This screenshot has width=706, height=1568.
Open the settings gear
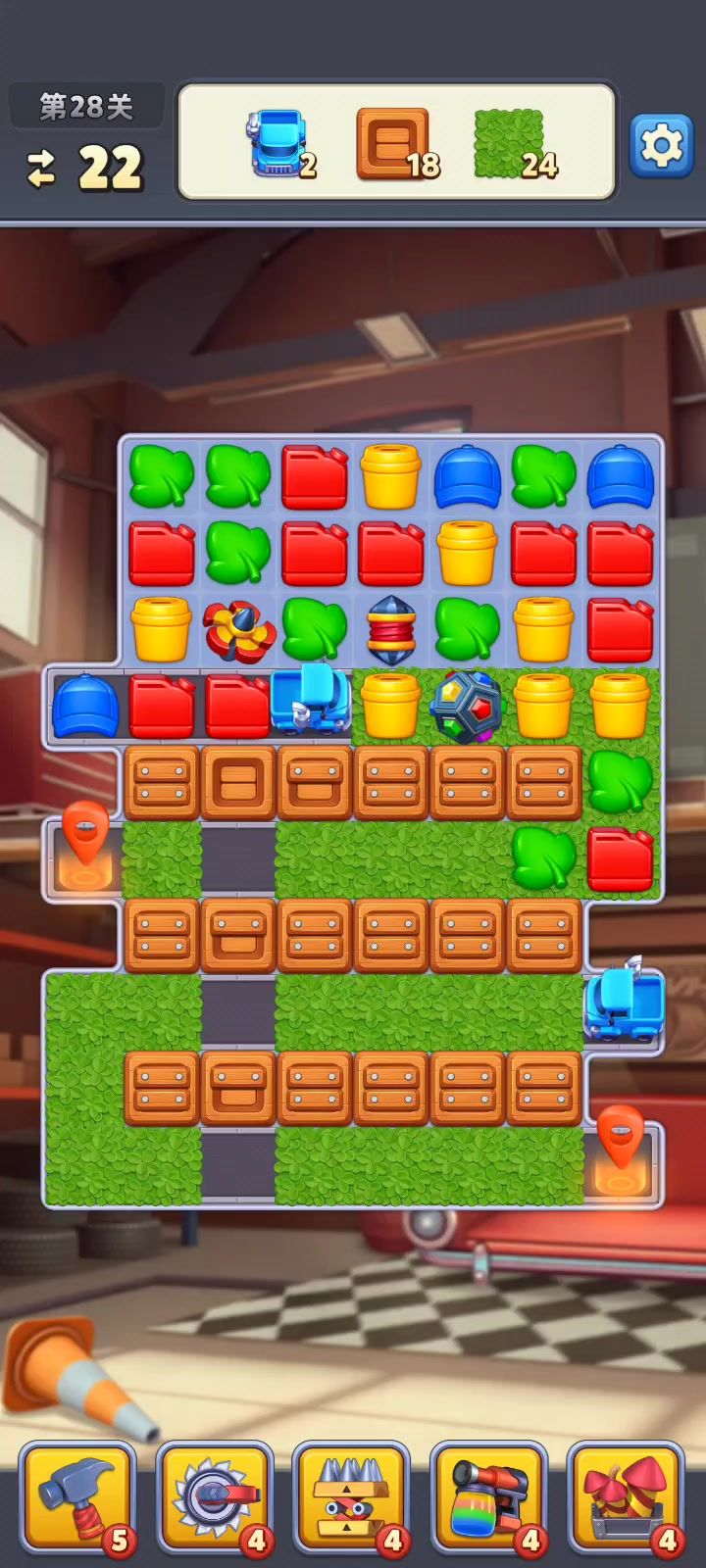[x=661, y=147]
